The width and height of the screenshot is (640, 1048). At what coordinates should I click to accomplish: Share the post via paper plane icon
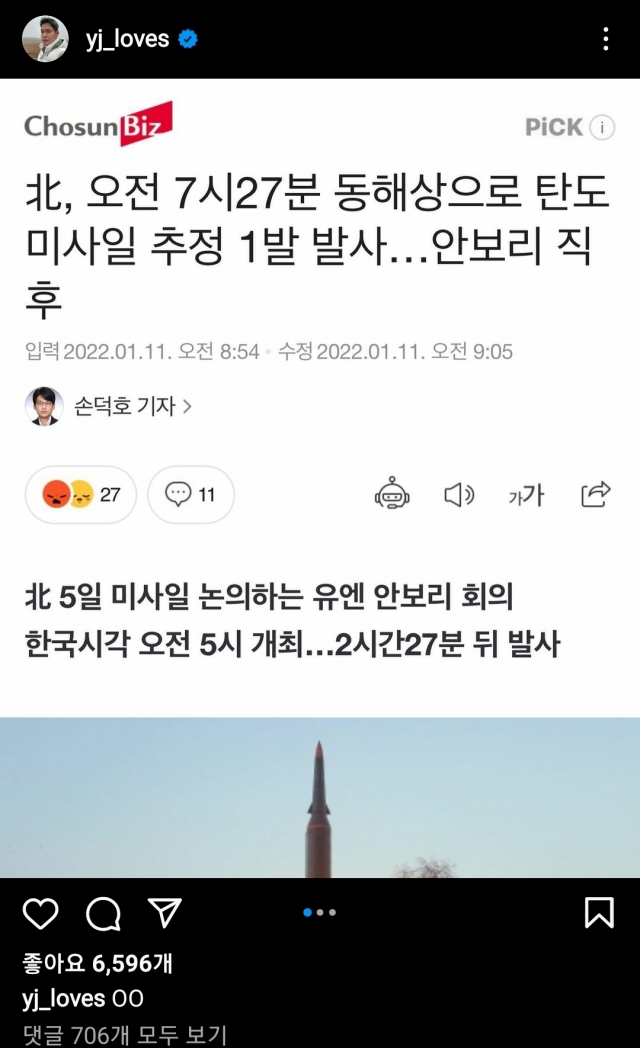point(164,912)
